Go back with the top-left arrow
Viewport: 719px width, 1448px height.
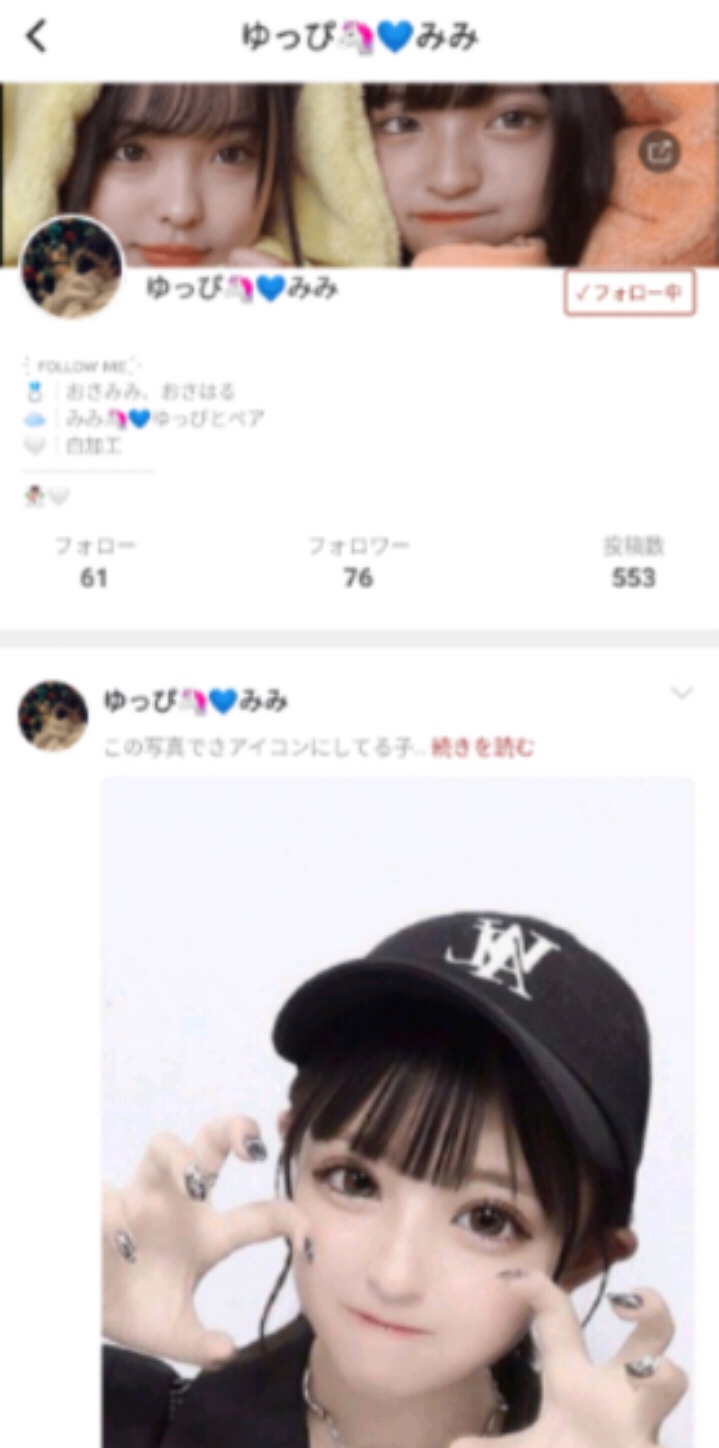click(36, 37)
